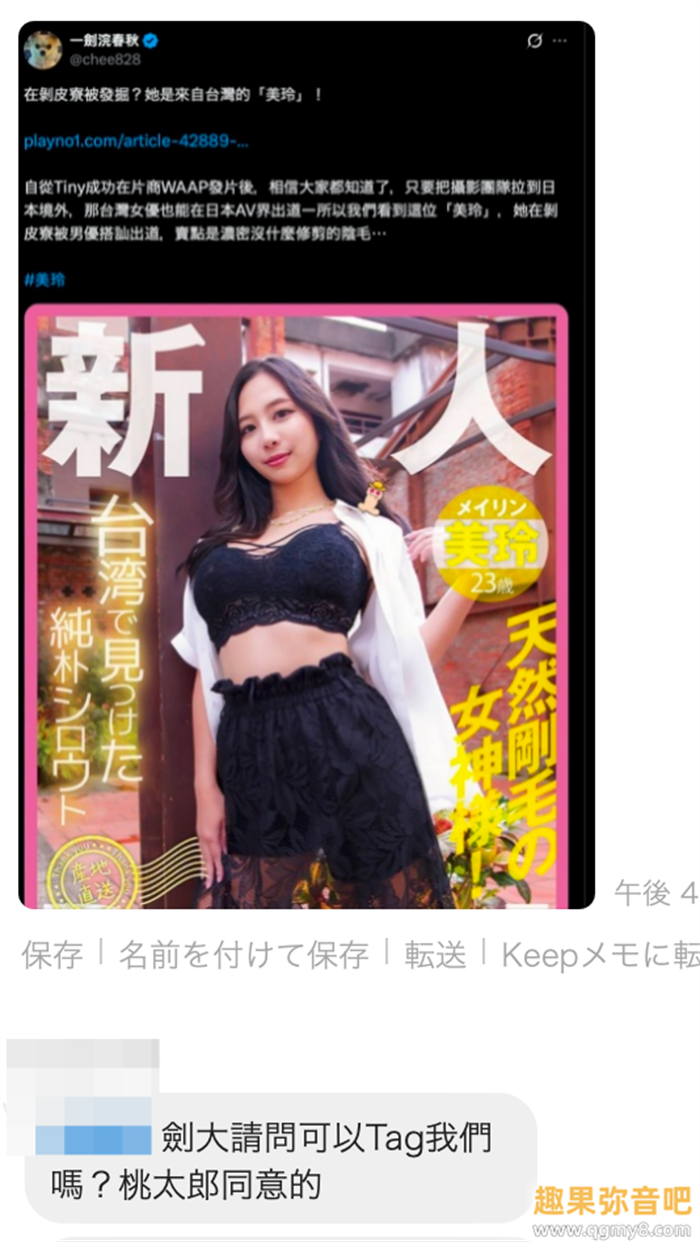Tap 転送 to forward the image
The width and height of the screenshot is (700, 1242).
coord(435,955)
